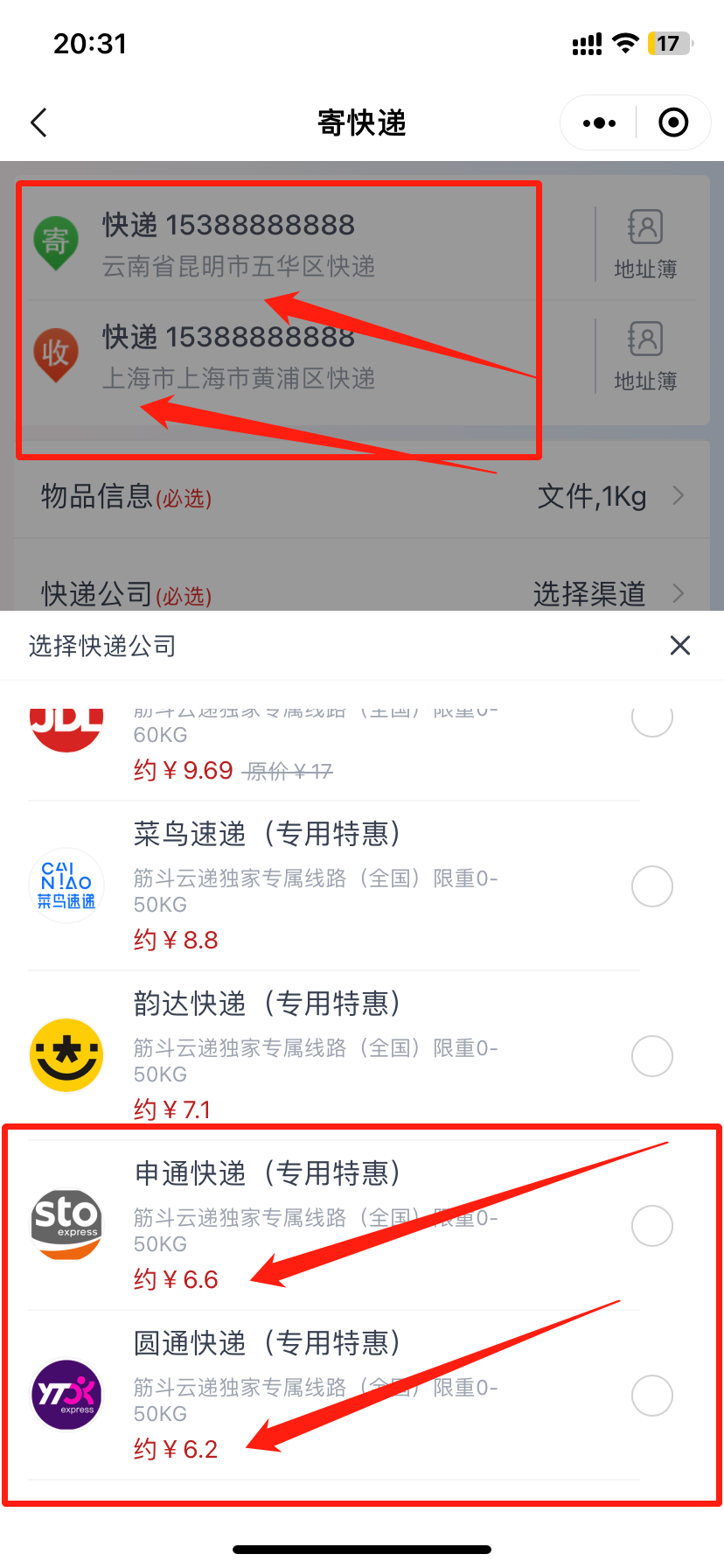Select the courier priced 约¥9.69
This screenshot has height=1568, width=724.
point(652,718)
